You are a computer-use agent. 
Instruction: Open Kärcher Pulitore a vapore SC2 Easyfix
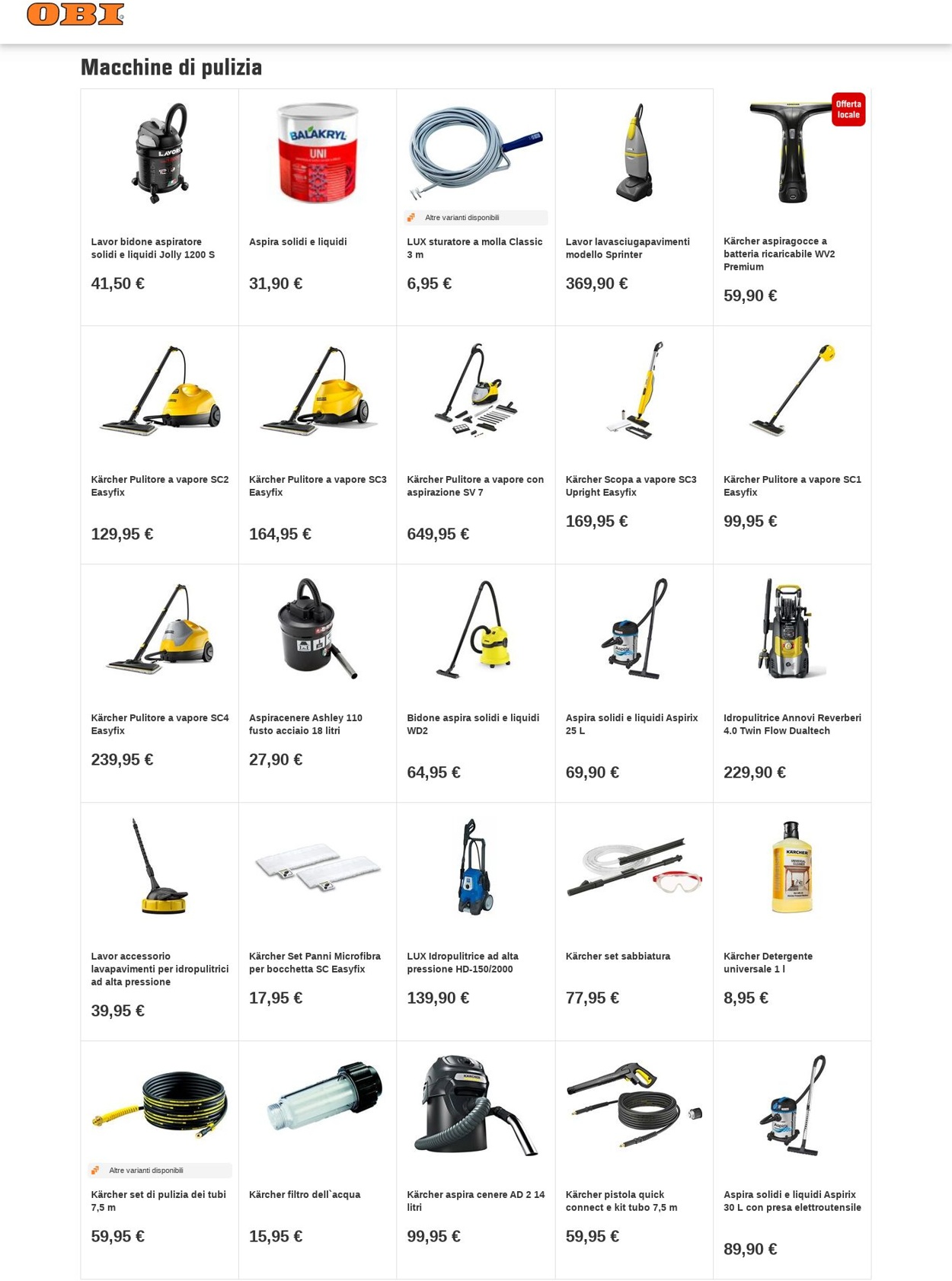coord(159,485)
